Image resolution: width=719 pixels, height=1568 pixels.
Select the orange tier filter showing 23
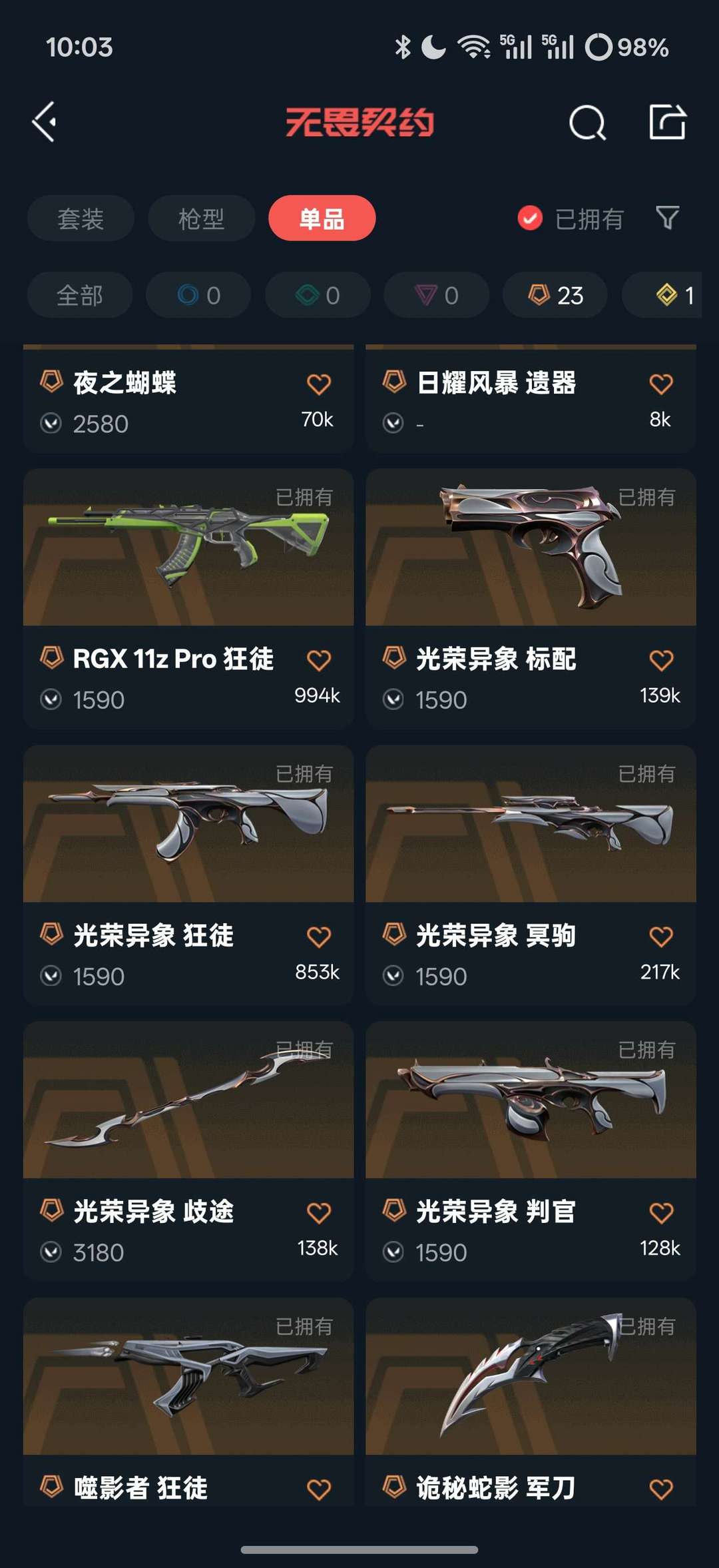point(553,294)
